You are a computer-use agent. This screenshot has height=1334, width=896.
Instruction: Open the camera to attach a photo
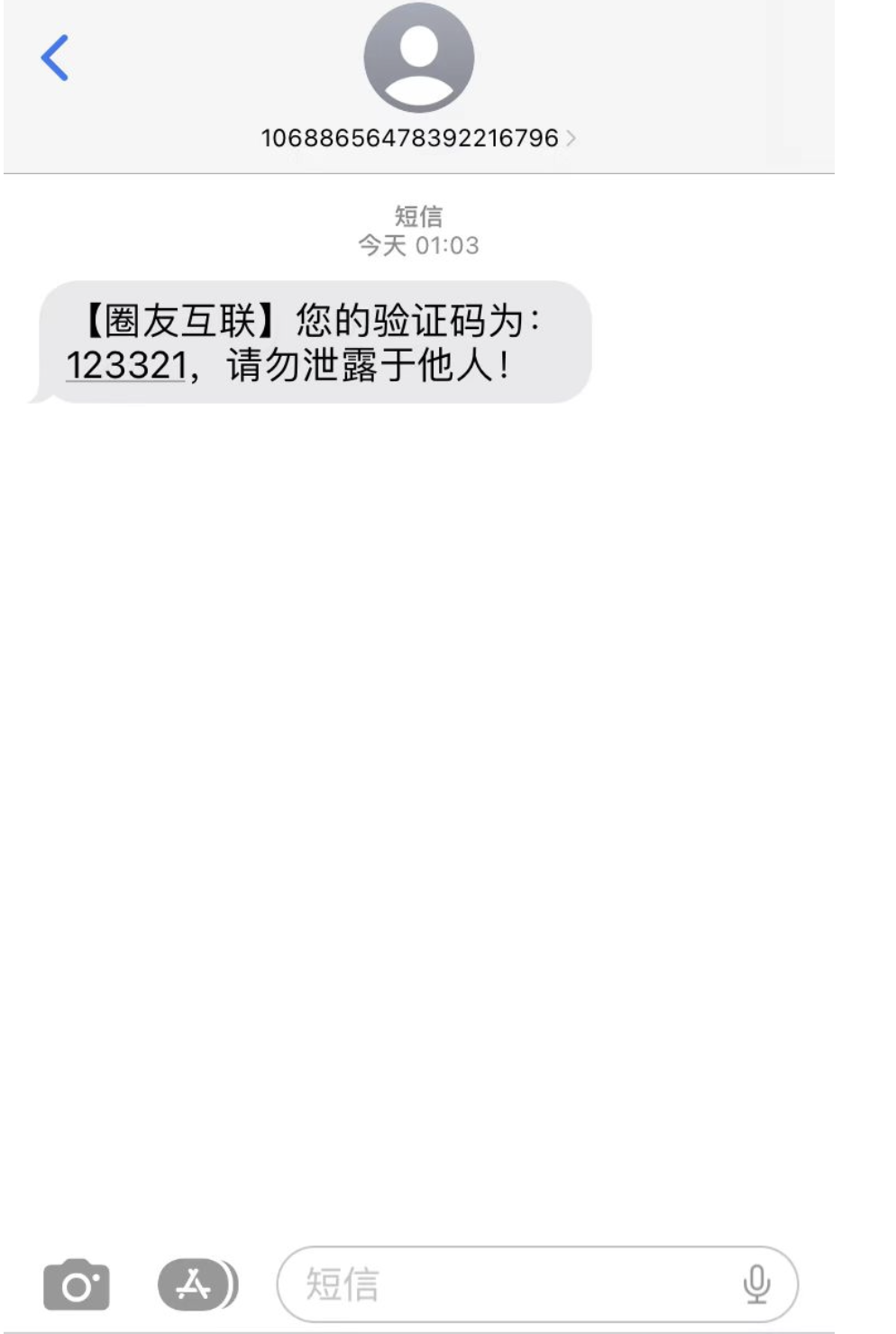pos(77,1284)
